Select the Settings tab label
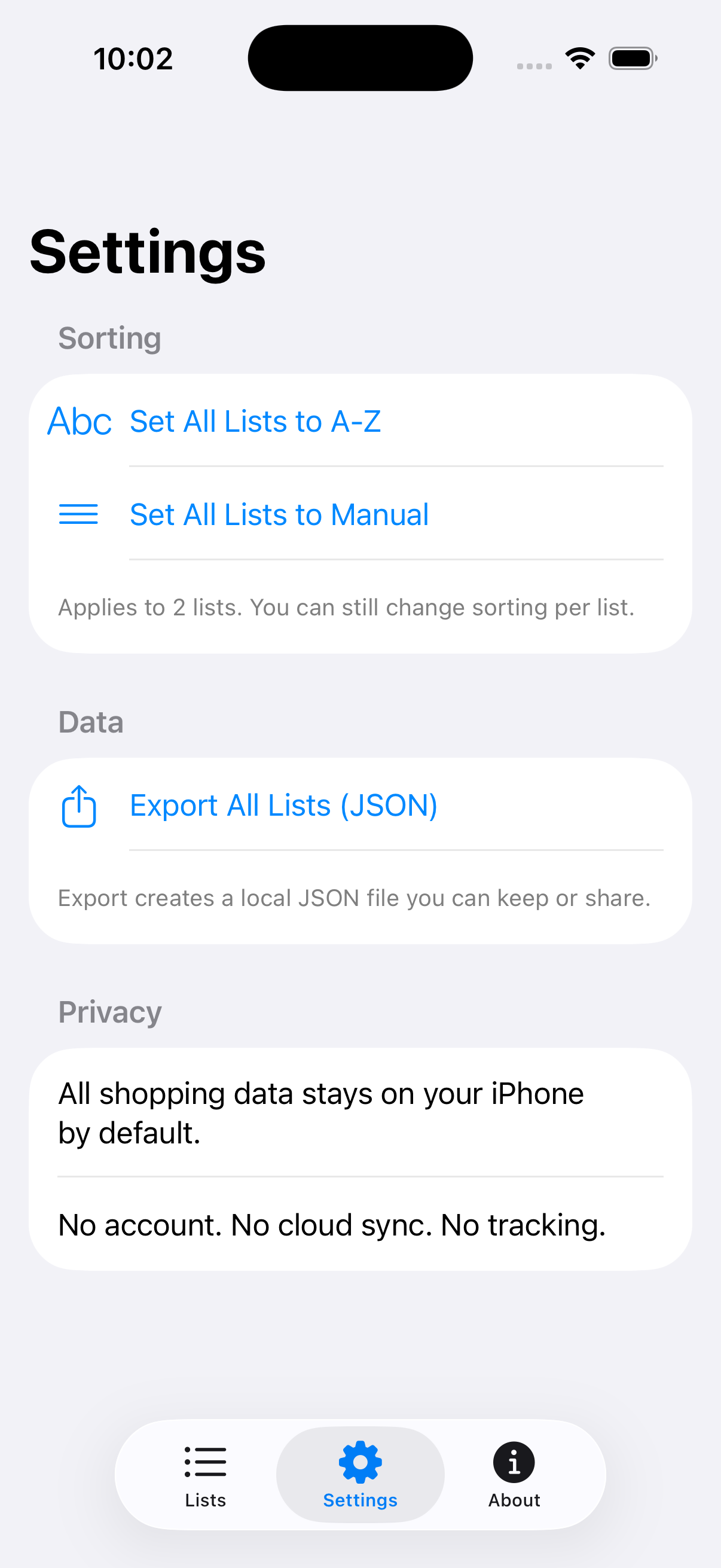 tap(360, 1500)
